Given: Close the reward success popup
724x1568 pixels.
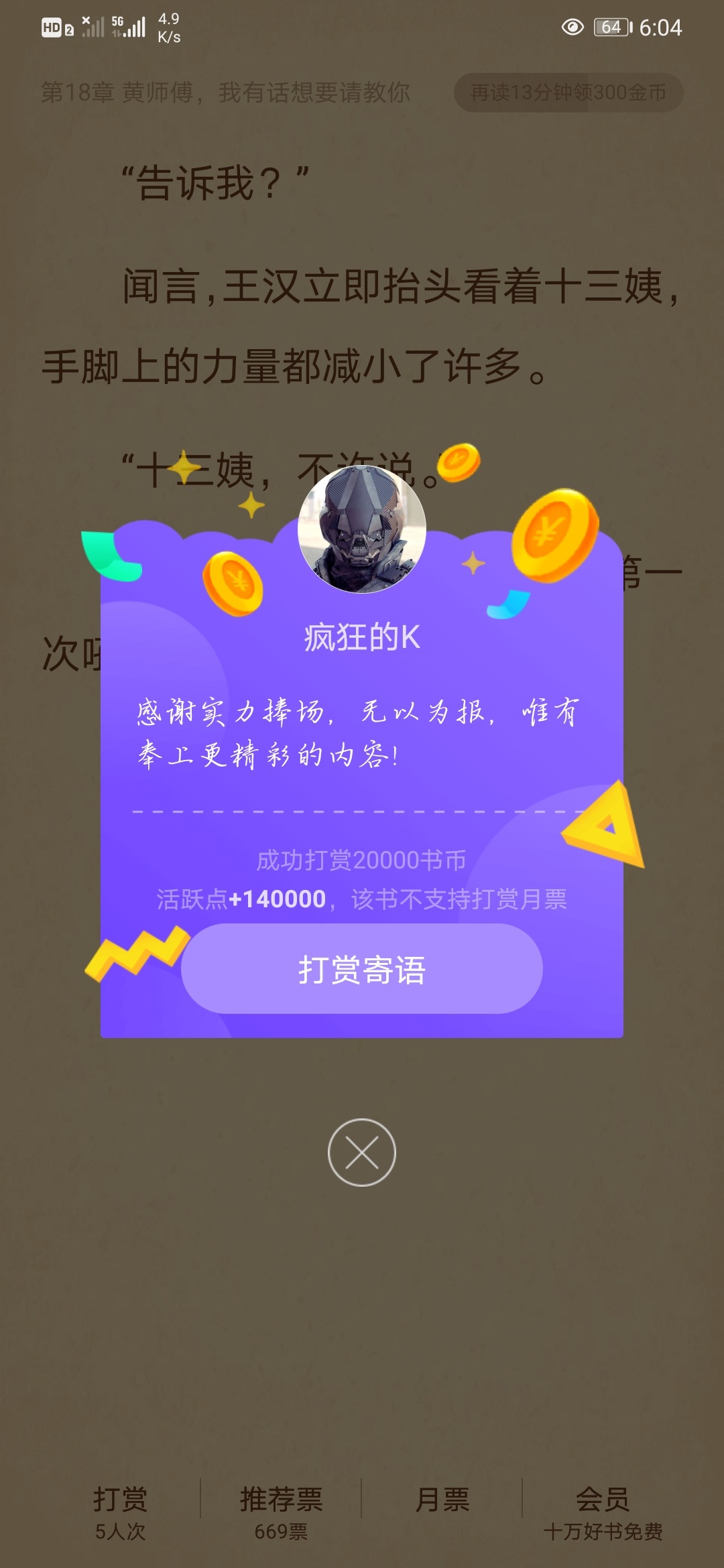Looking at the screenshot, I should click(362, 1153).
